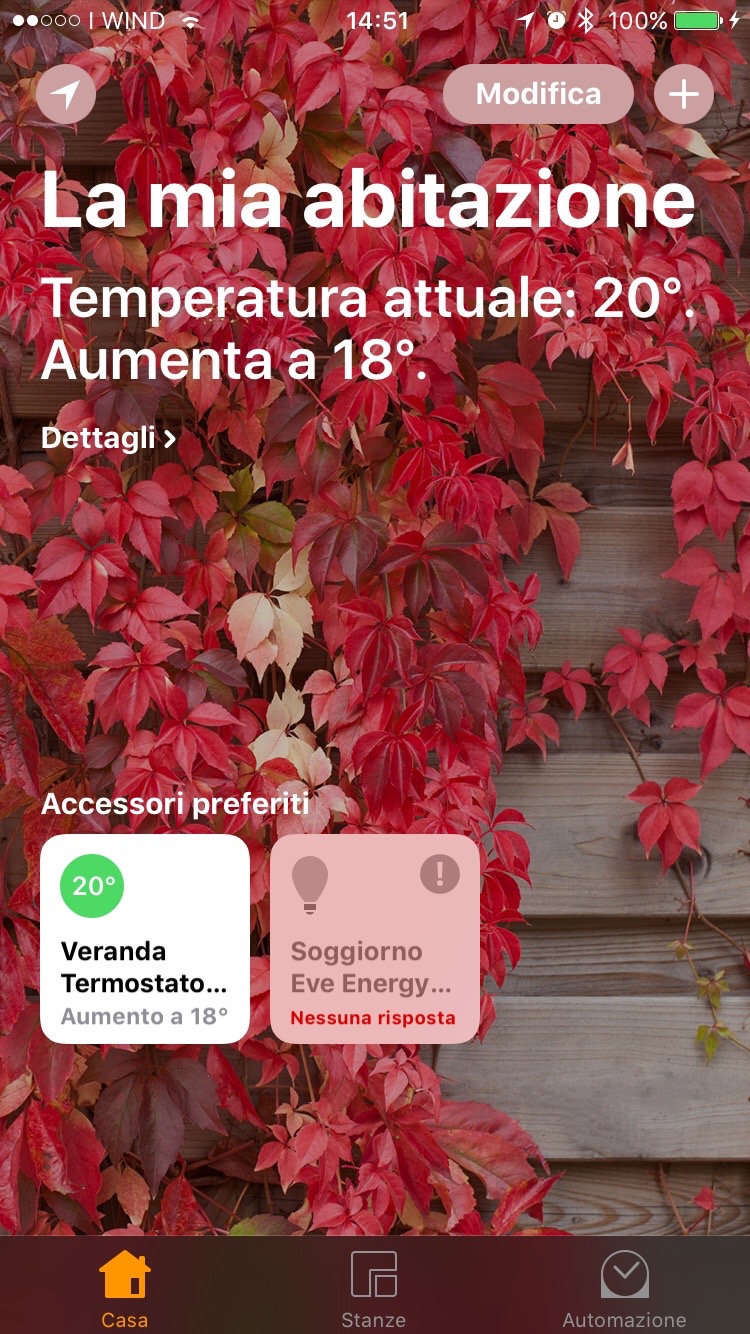Tap the Modifica button
Screen dimensions: 750x1334
tap(538, 95)
